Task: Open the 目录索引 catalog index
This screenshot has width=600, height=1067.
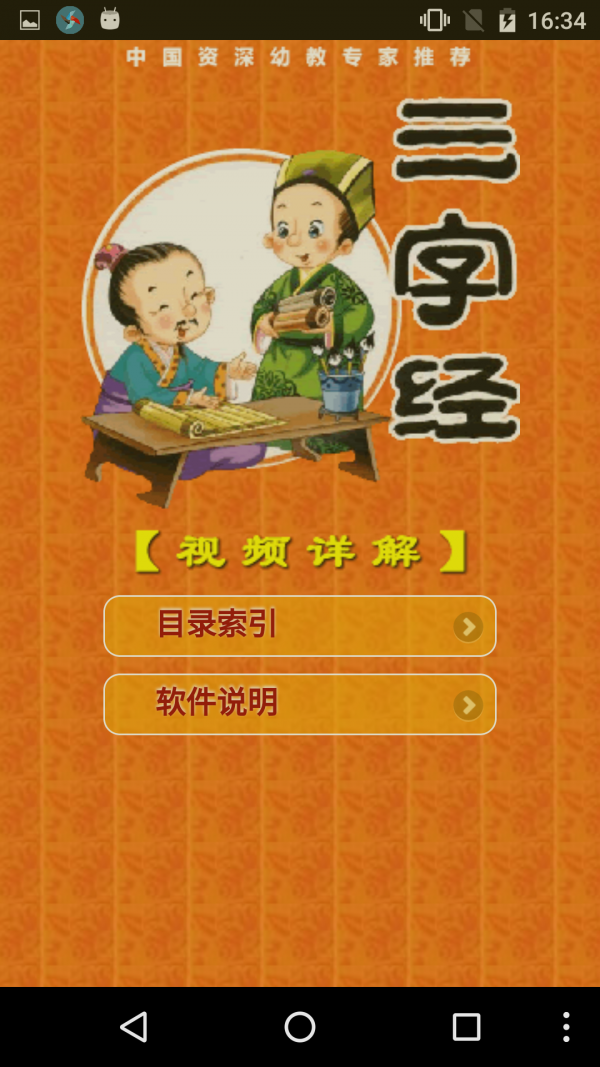Action: point(300,626)
